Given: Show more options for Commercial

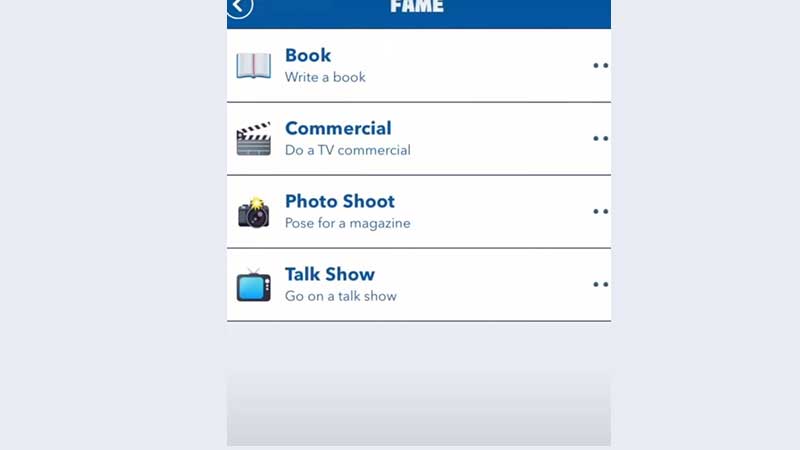Looking at the screenshot, I should click(600, 138).
